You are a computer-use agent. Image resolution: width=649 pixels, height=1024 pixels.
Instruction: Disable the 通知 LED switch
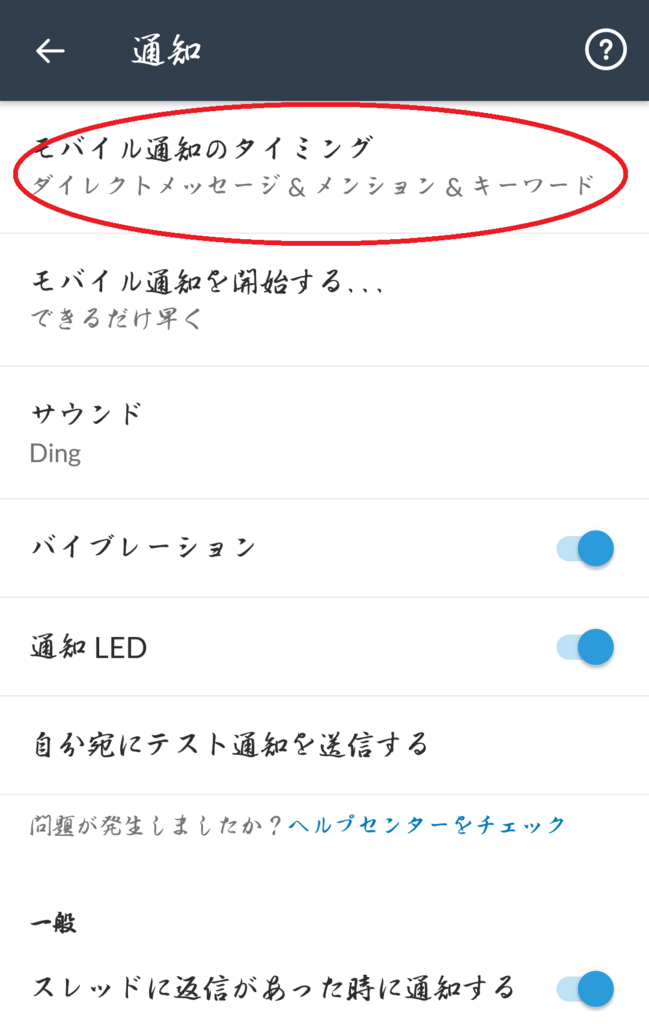[586, 647]
